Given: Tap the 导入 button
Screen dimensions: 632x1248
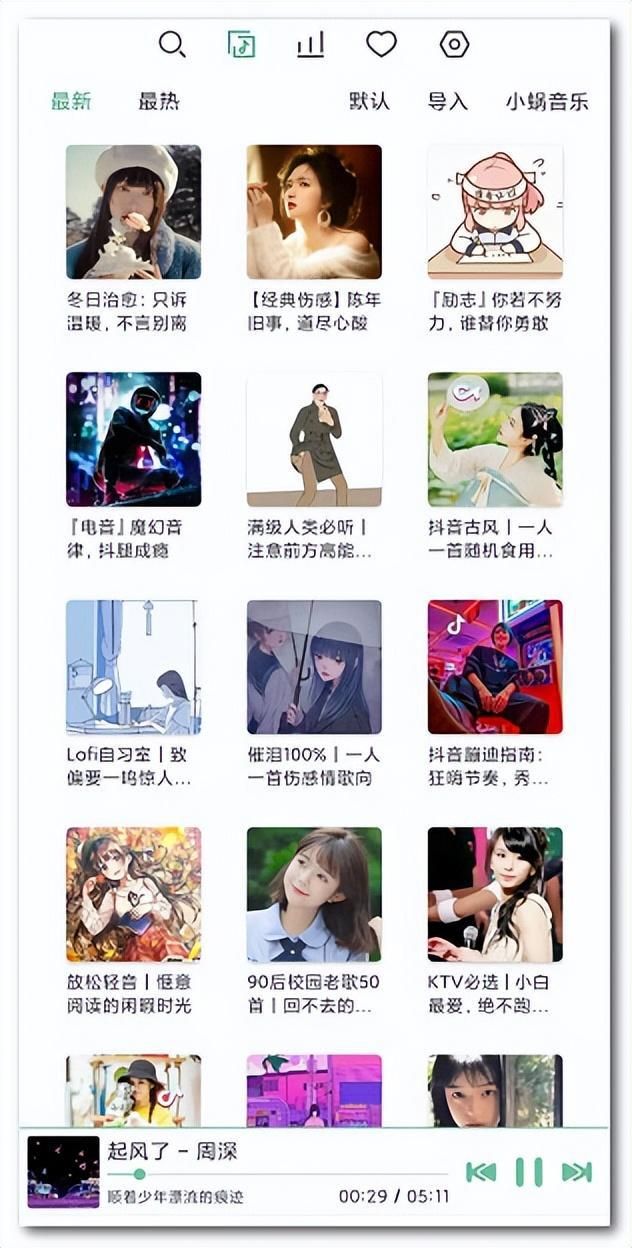Looking at the screenshot, I should (x=447, y=101).
